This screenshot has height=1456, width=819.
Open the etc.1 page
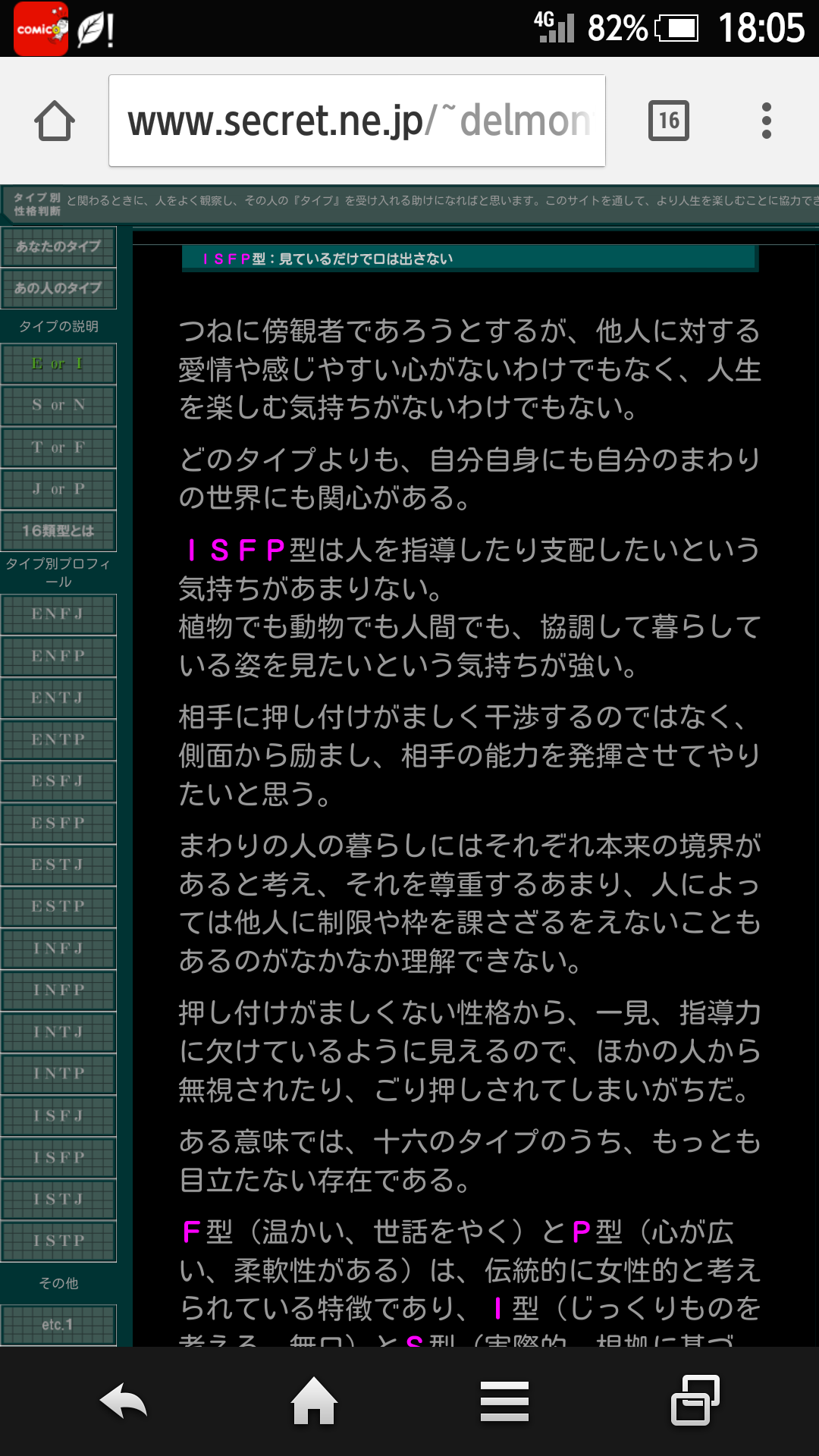pos(58,1325)
